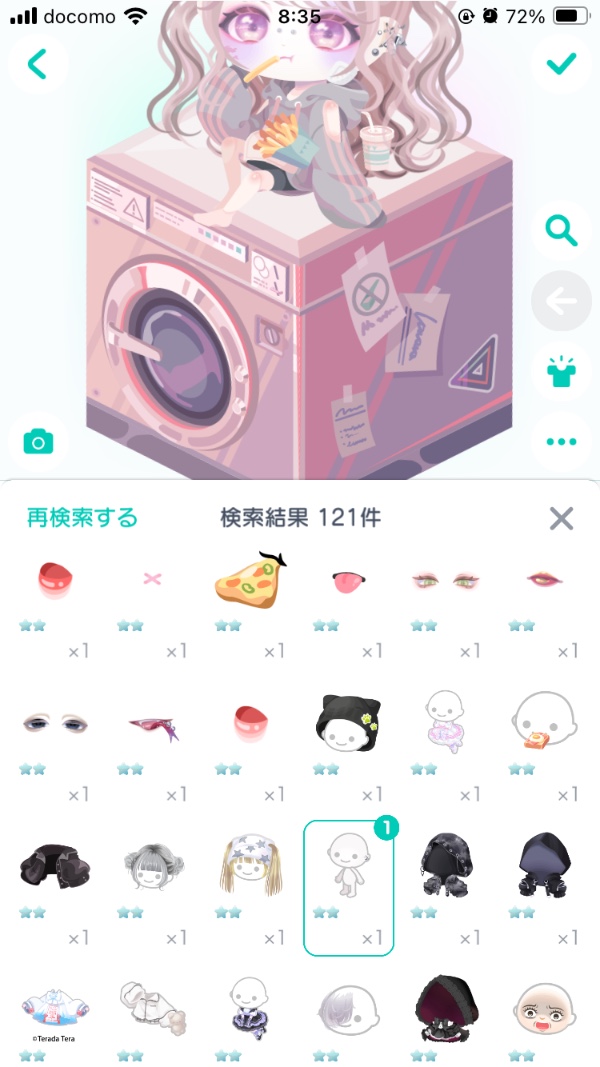Select the black fur jacket item
The height and width of the screenshot is (1067, 600).
[54, 865]
